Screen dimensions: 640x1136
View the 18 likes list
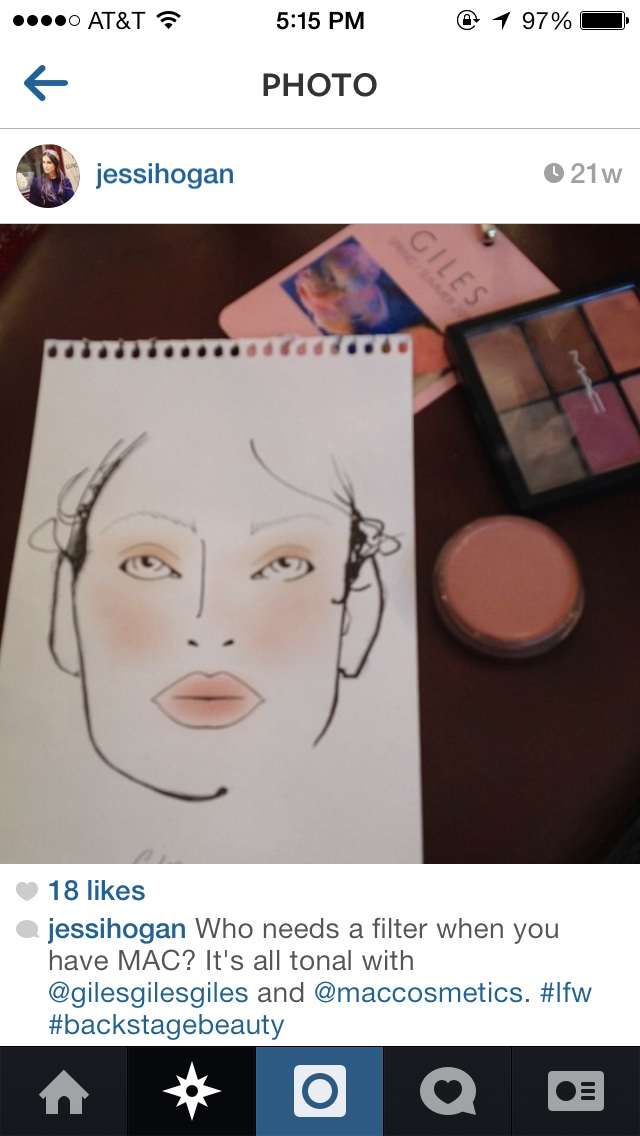(x=96, y=890)
